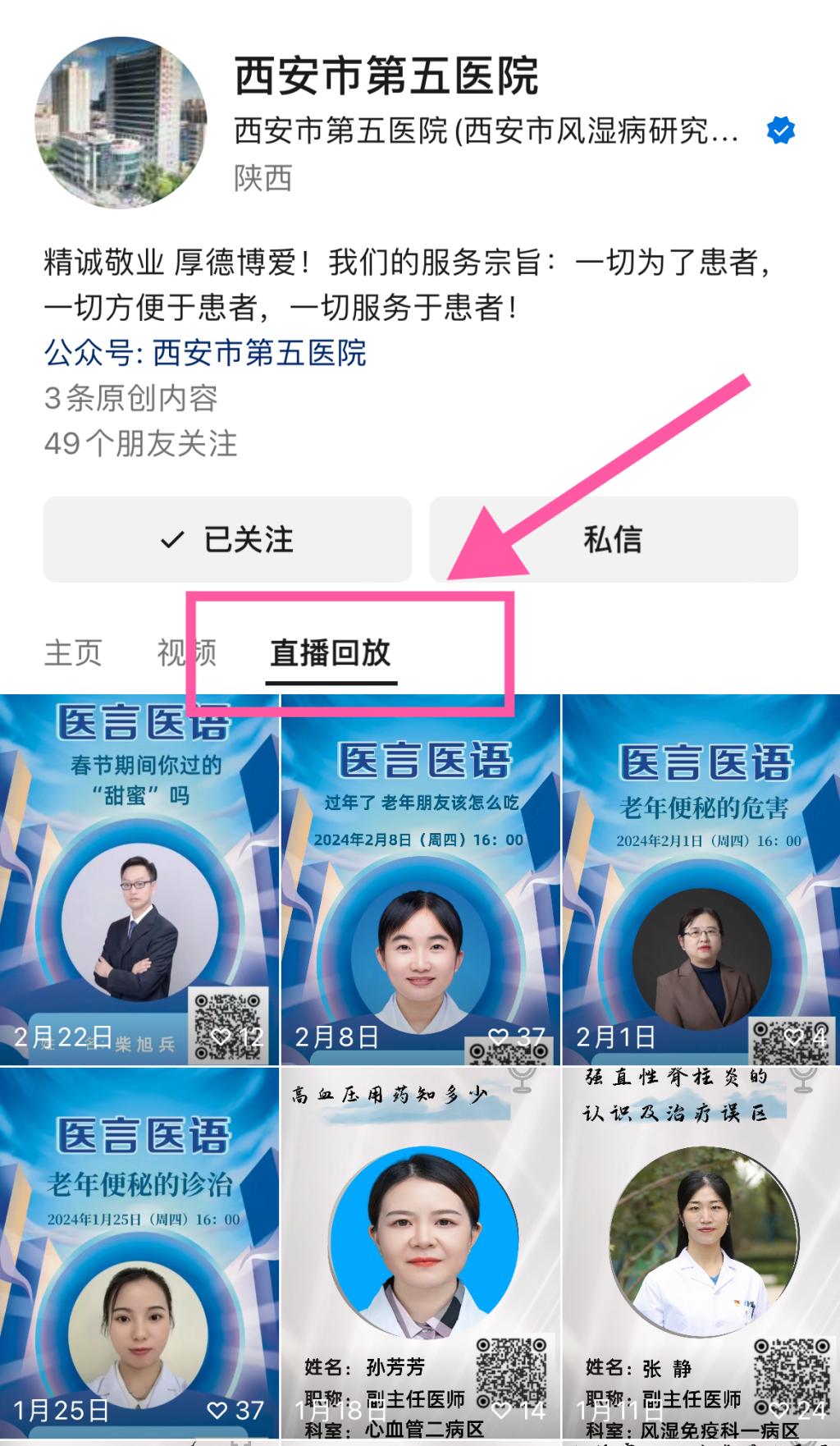Select the 直播回放 tab

331,652
